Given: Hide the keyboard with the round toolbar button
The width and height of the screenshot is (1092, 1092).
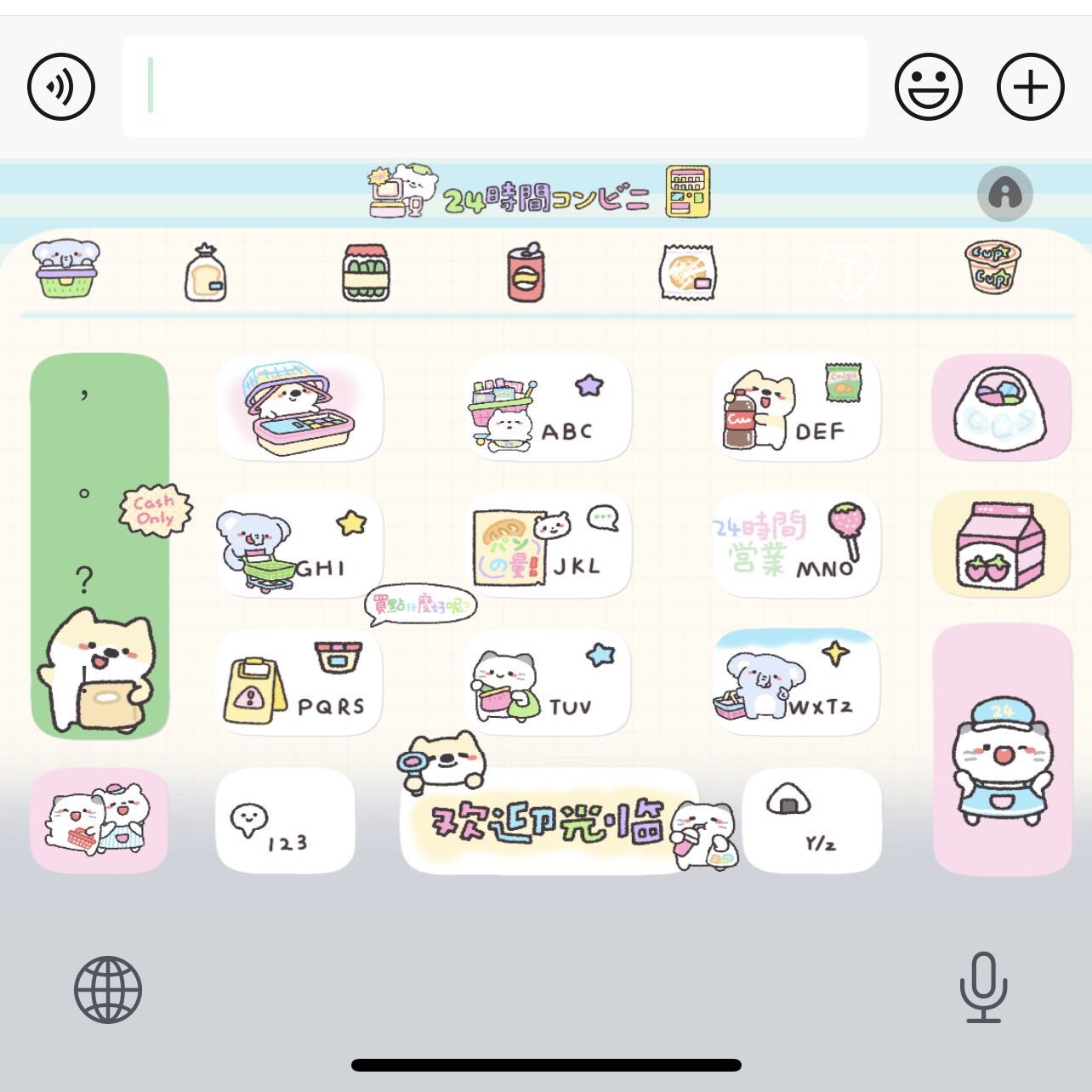Looking at the screenshot, I should (x=1004, y=194).
